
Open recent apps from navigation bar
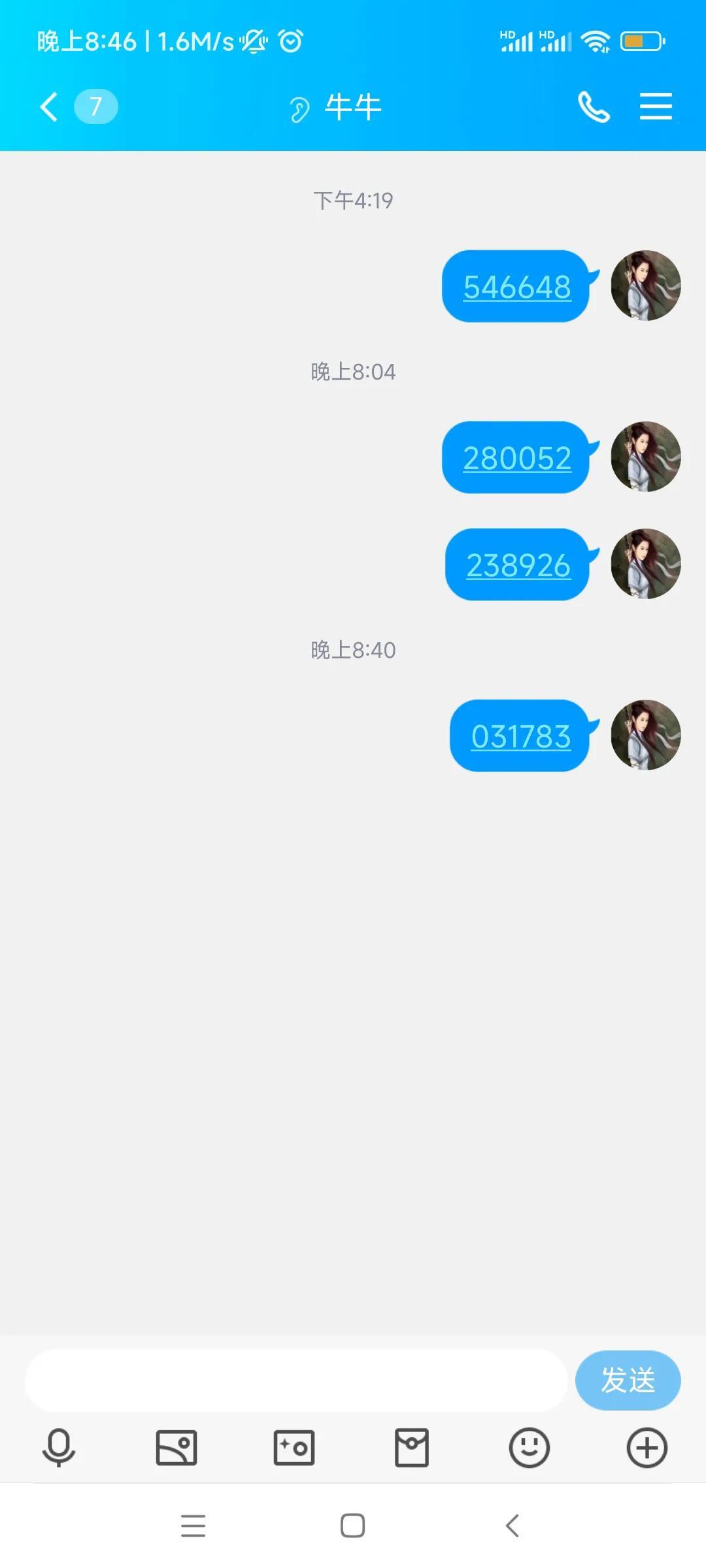click(193, 1526)
